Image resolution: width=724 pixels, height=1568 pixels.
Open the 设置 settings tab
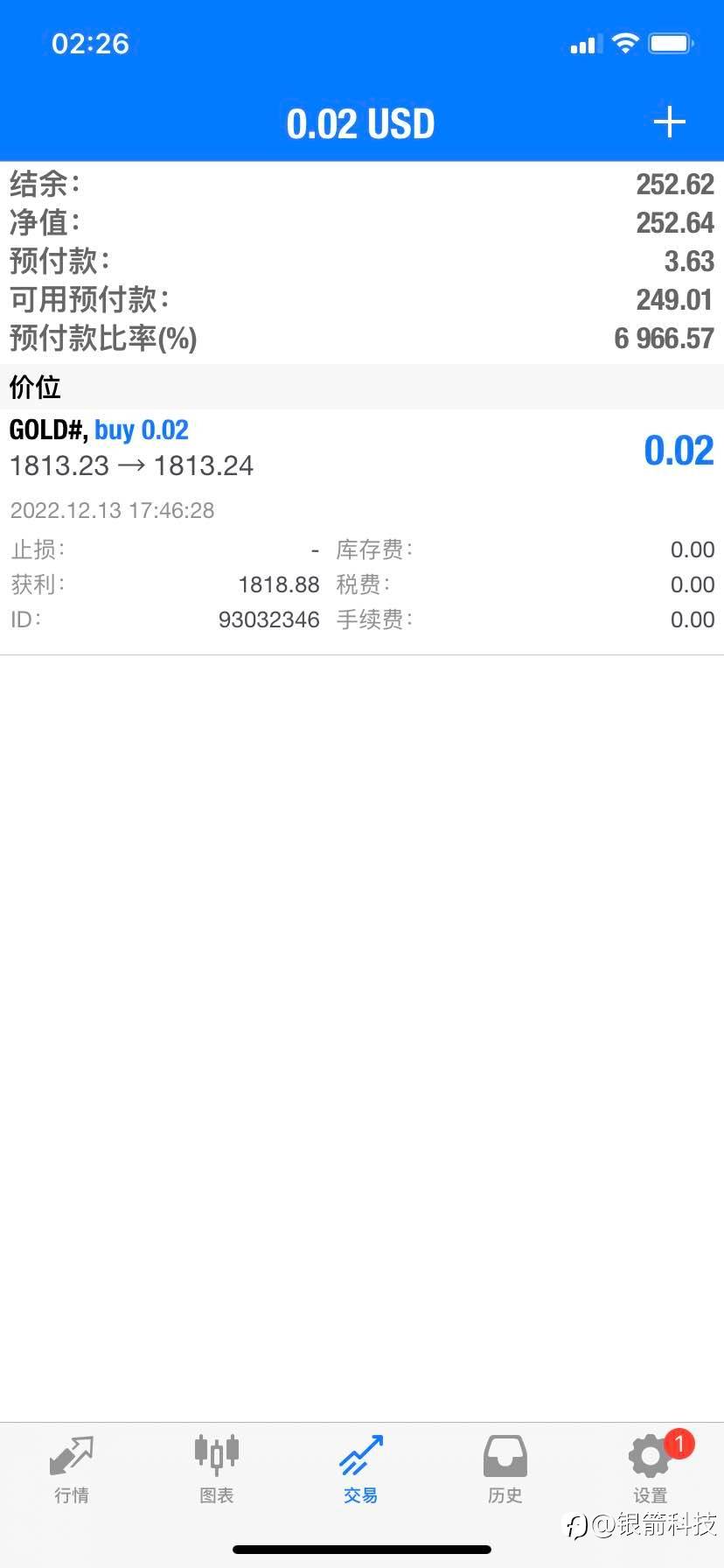coord(651,1470)
